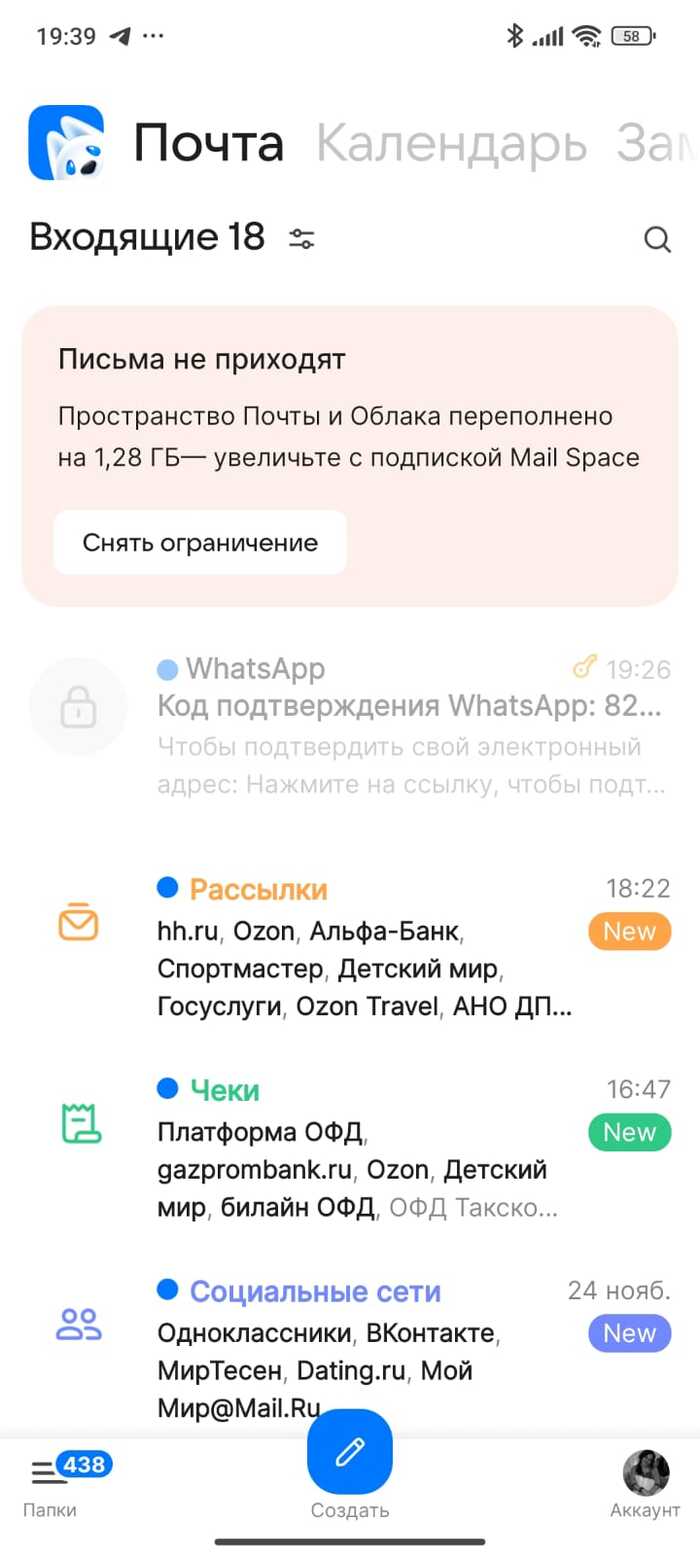
Task: Open the WhatsApp confirmation code email
Action: 408,726
